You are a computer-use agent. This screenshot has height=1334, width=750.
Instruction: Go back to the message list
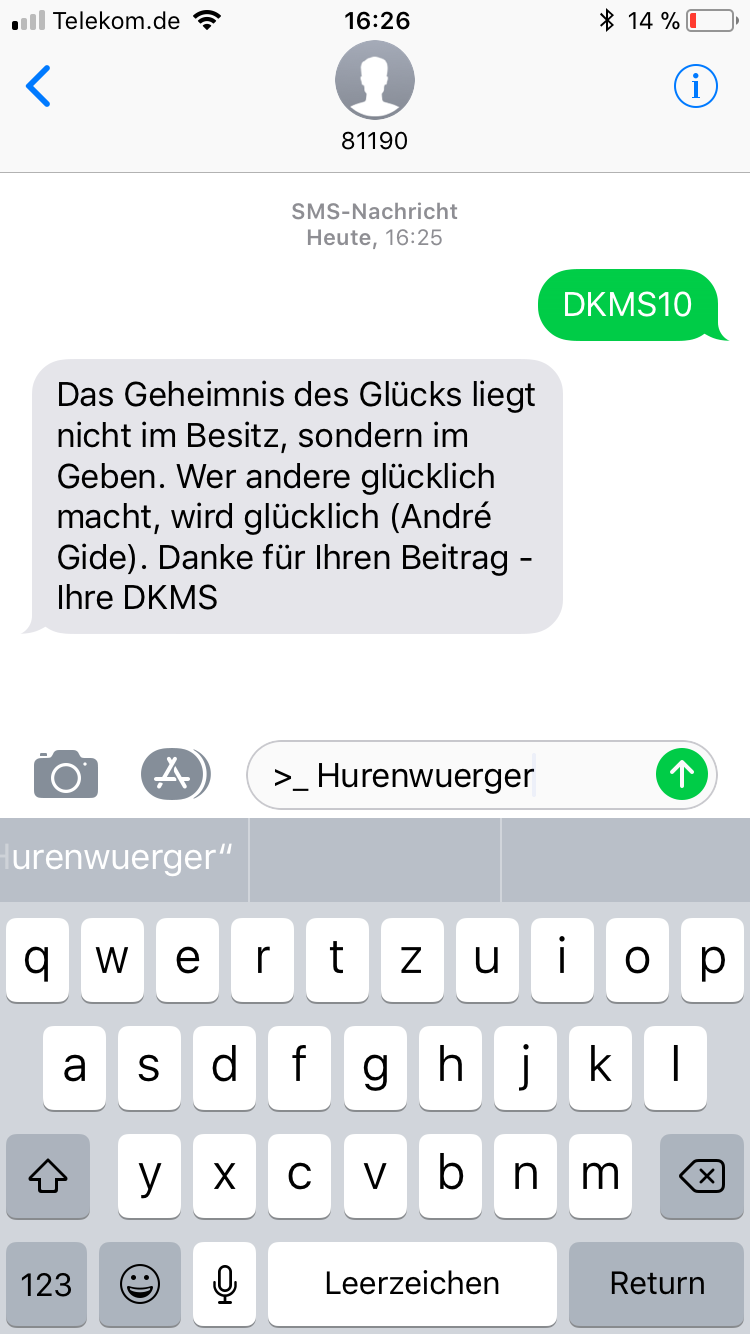click(x=38, y=87)
